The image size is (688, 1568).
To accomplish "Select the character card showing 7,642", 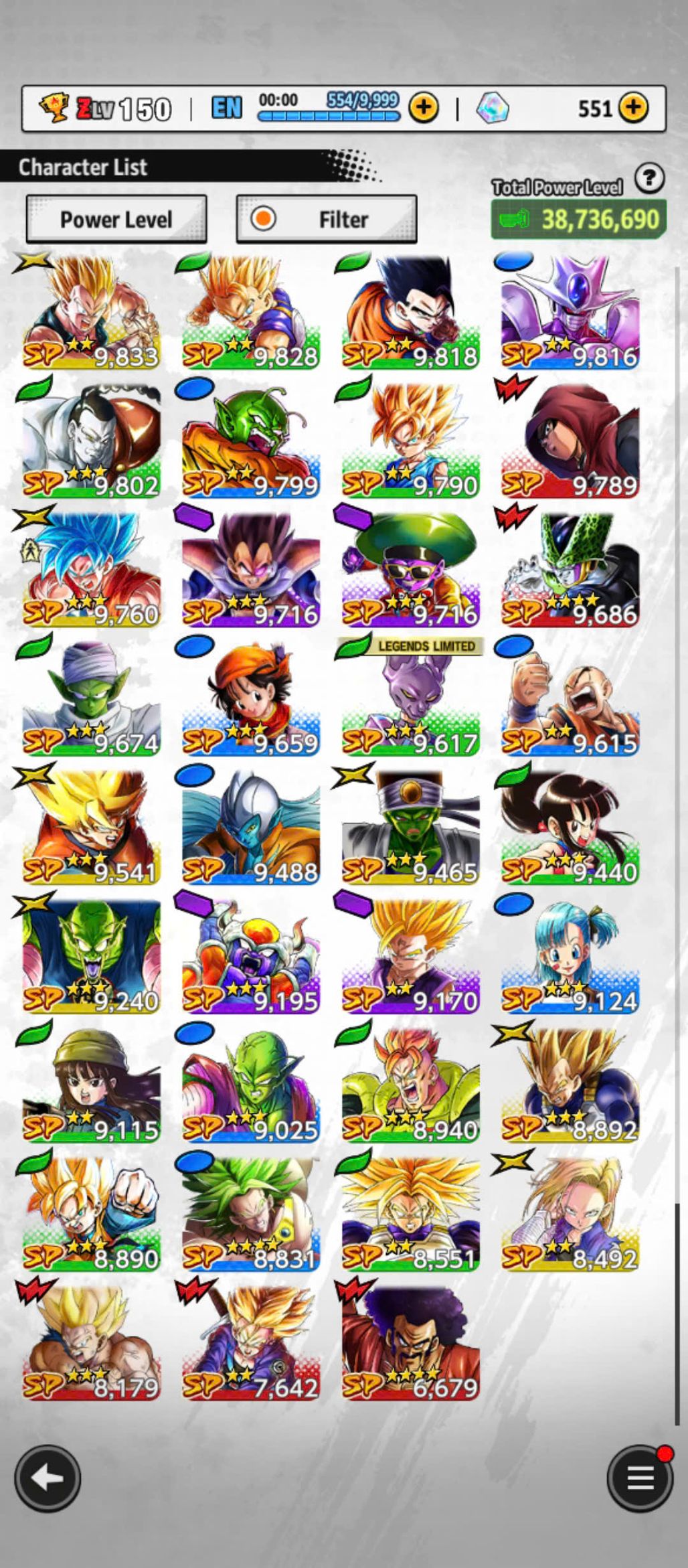I will [251, 1343].
